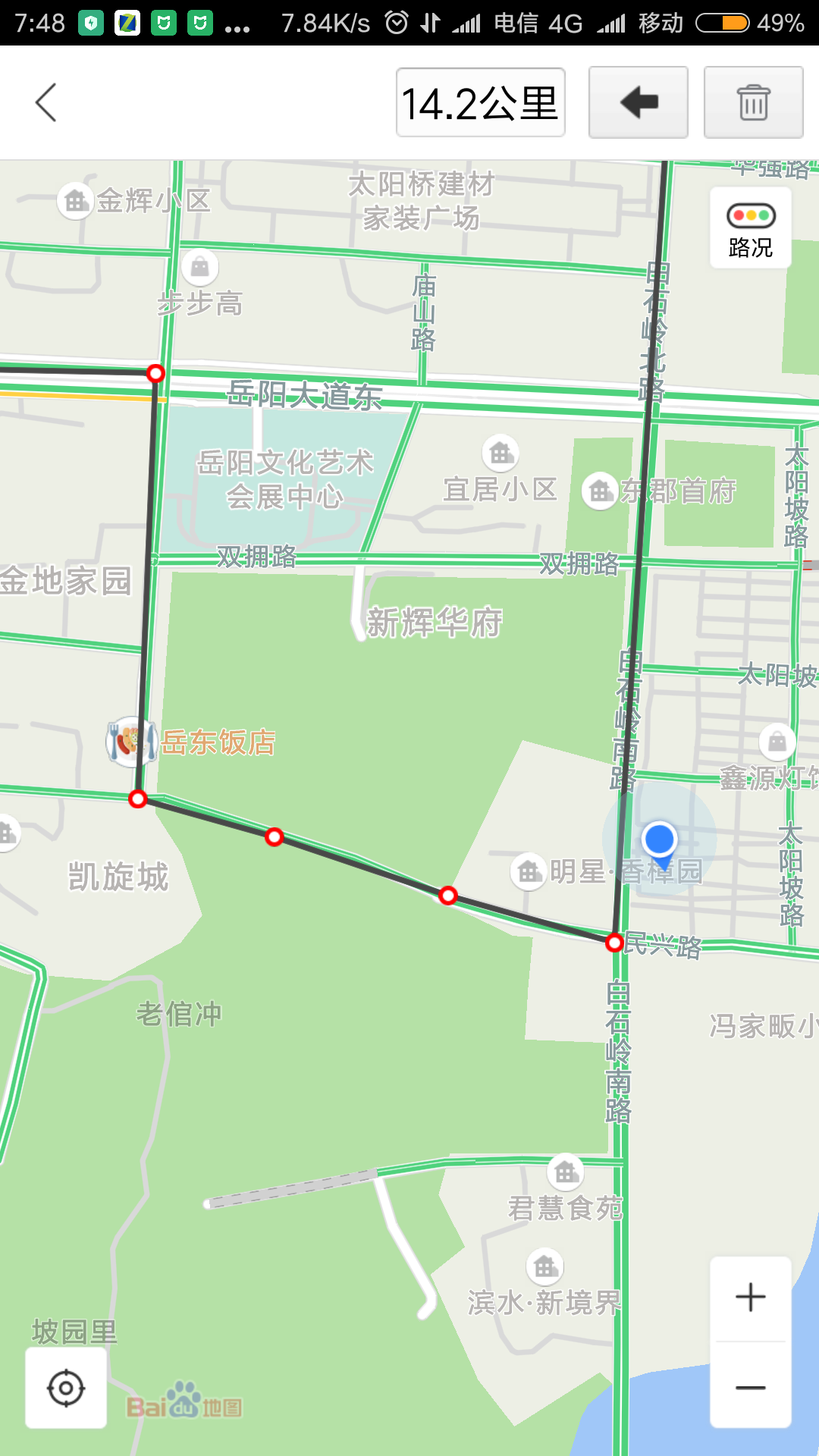Select the 金辉小区 community marker

click(x=76, y=201)
